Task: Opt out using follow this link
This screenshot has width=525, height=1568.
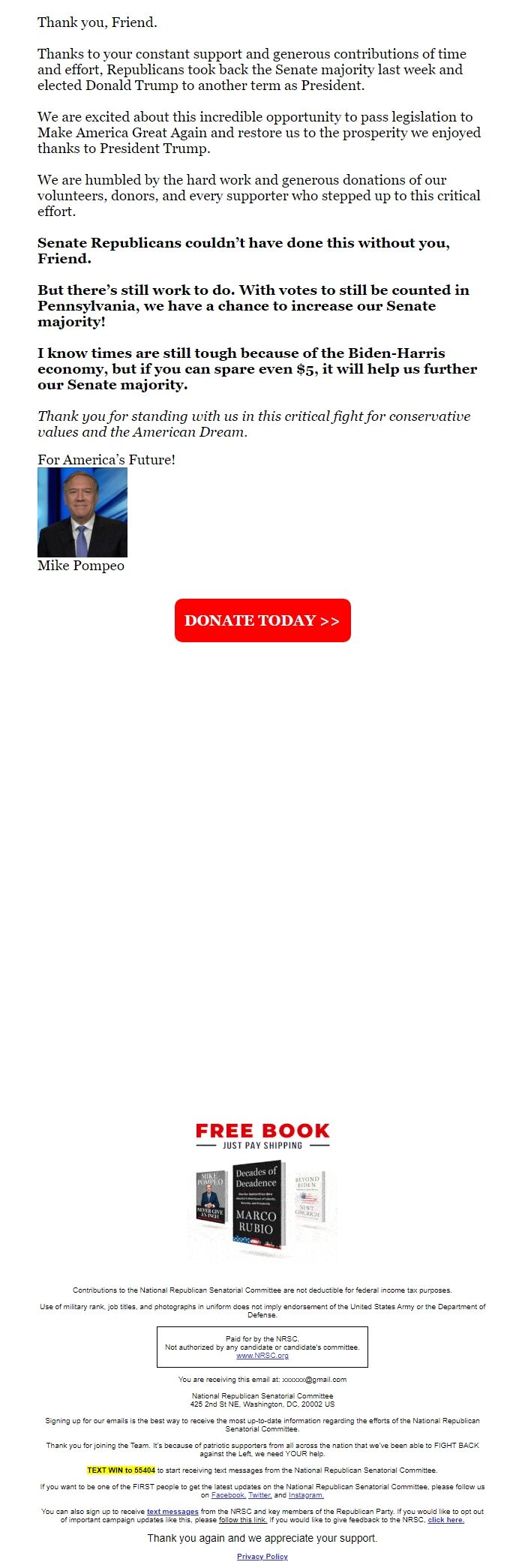Action: click(242, 1520)
